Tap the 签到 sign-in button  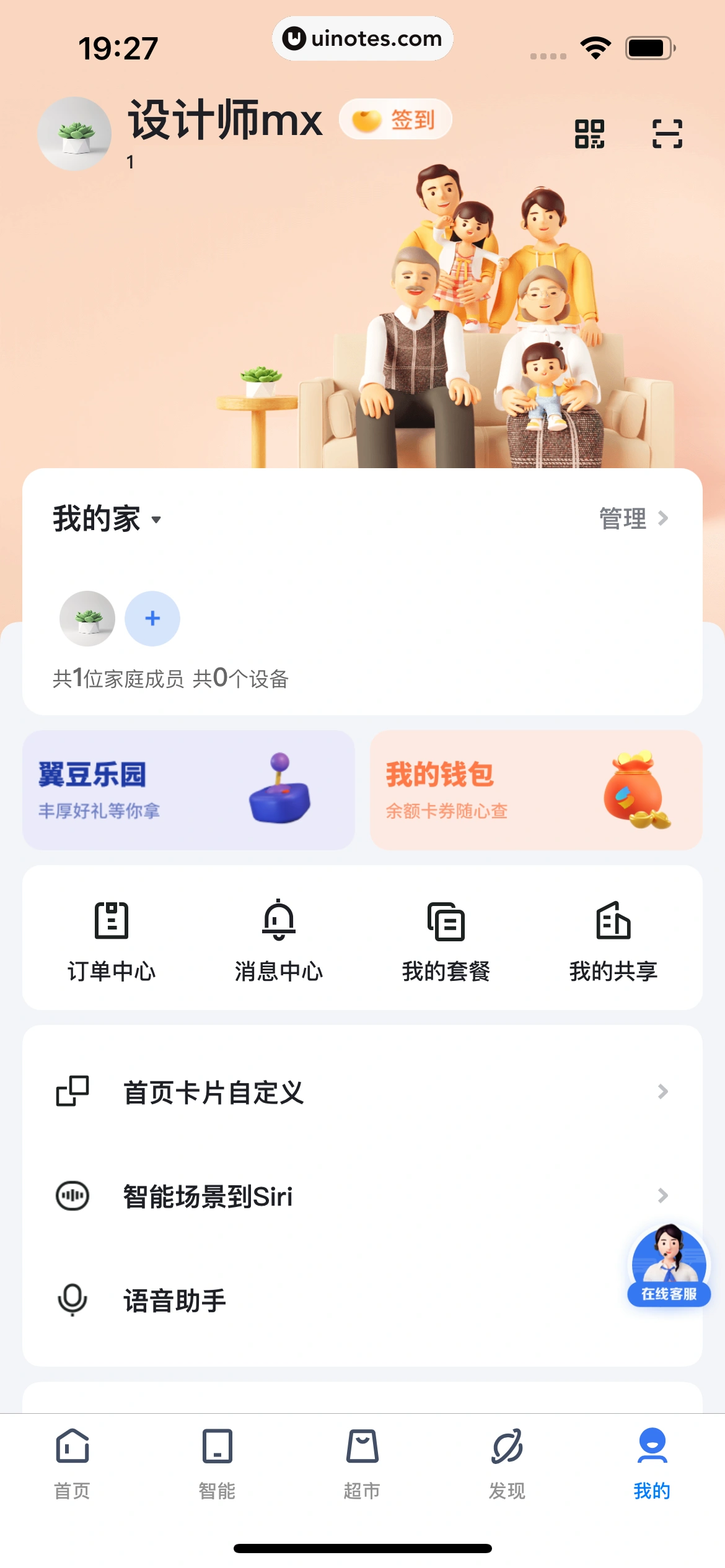395,119
